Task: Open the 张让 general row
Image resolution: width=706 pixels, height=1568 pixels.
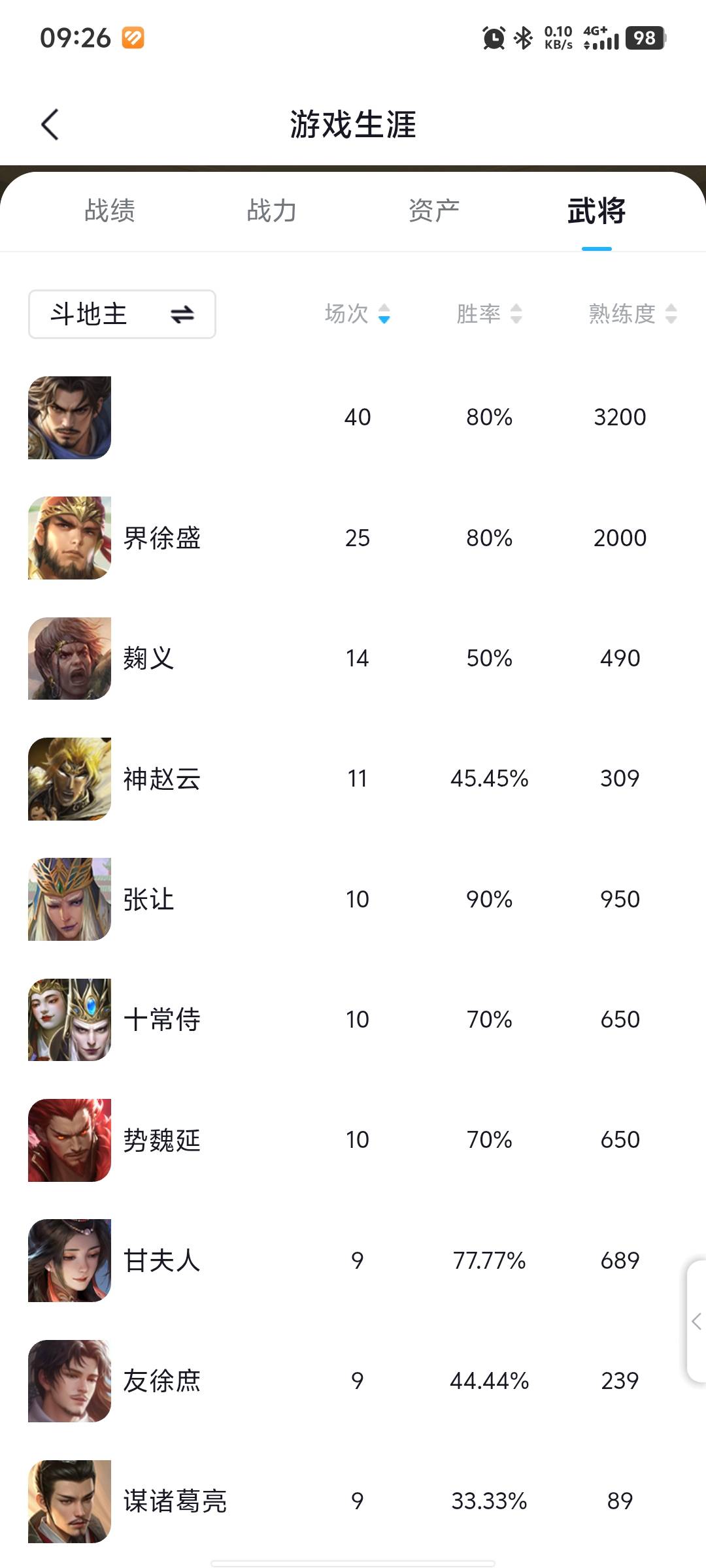Action: pyautogui.click(x=149, y=900)
